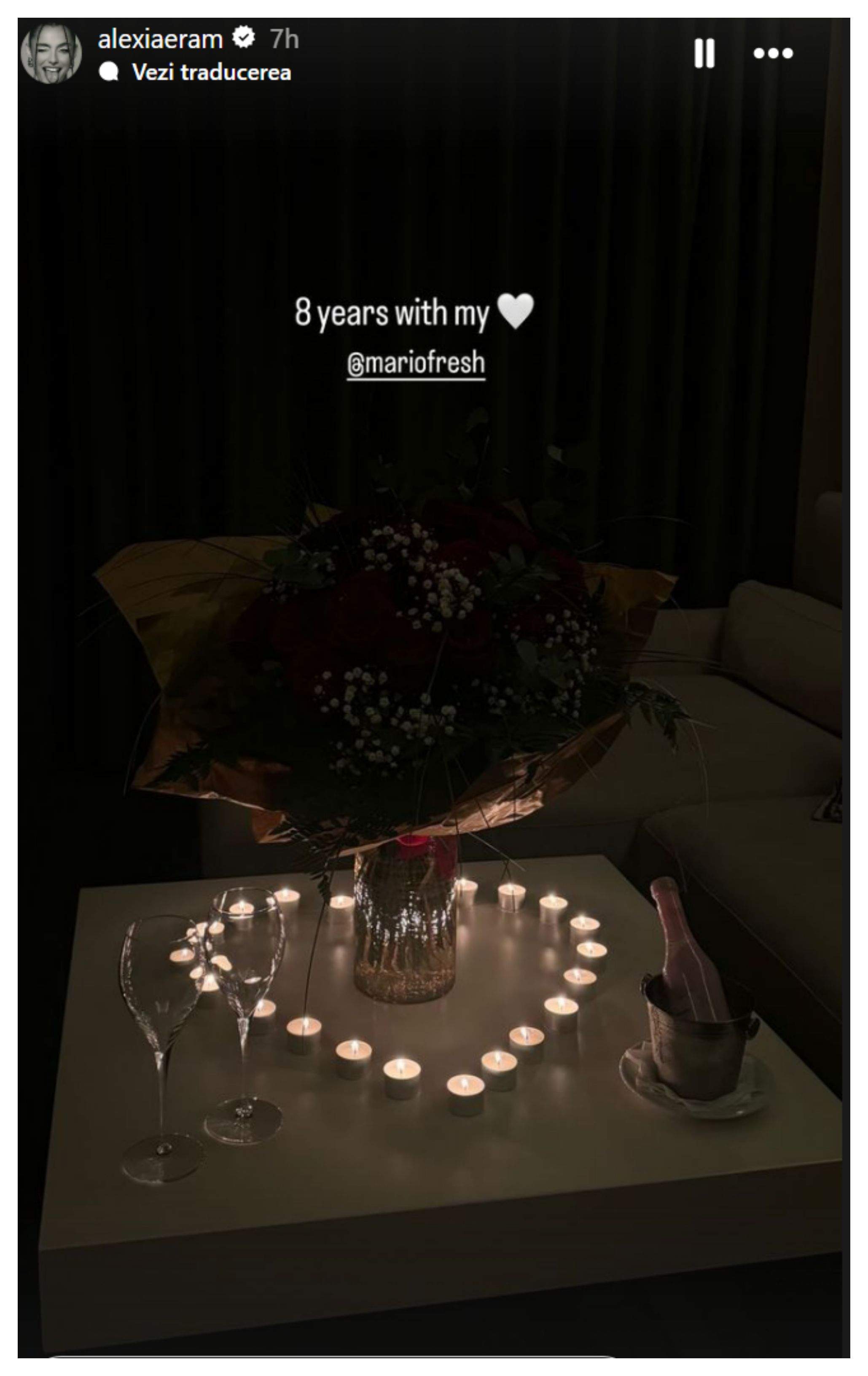Tap the alexiaeram username
This screenshot has width=868, height=1376.
click(160, 40)
